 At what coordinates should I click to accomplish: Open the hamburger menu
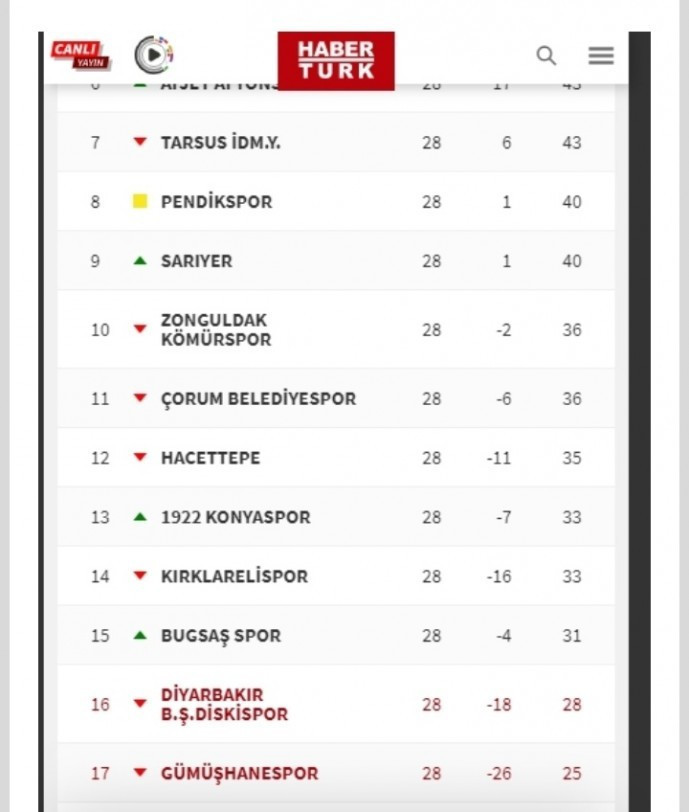[x=601, y=56]
